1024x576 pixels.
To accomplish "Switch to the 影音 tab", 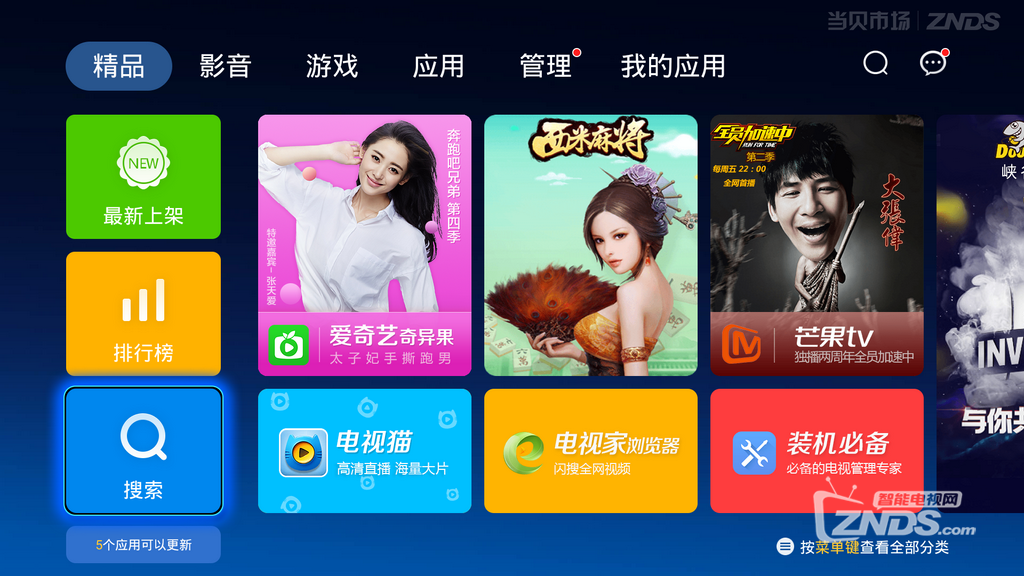I will 225,66.
